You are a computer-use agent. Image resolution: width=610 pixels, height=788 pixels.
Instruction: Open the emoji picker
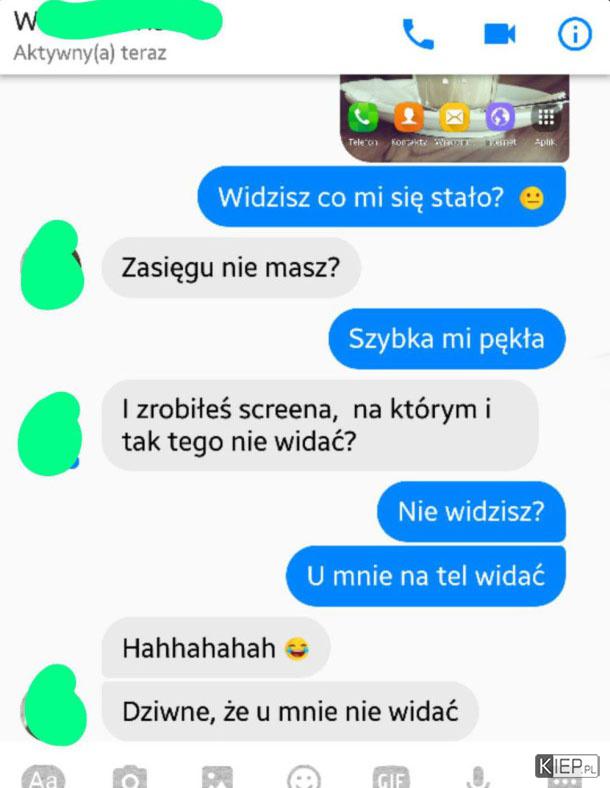304,777
